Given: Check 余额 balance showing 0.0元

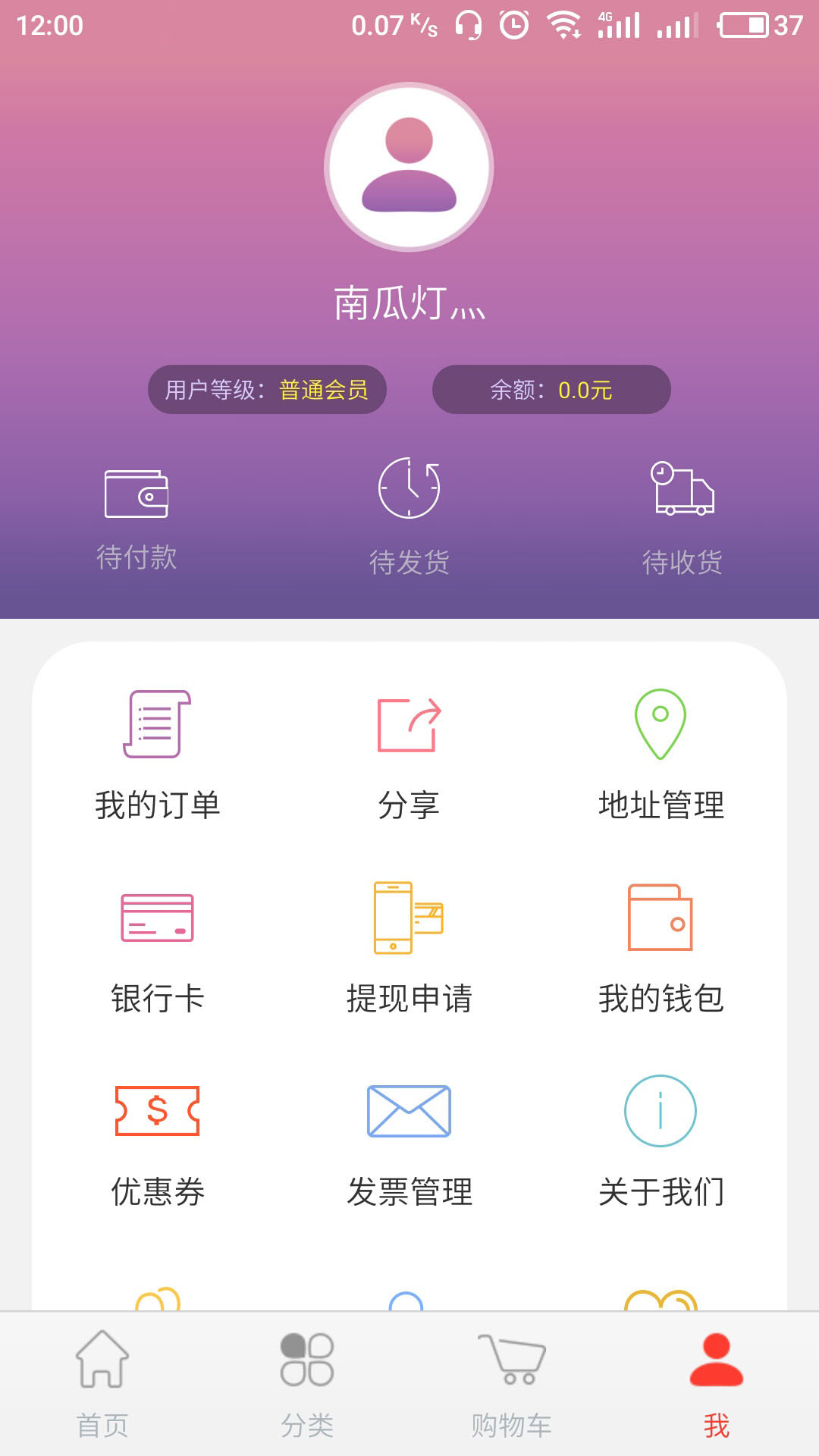Looking at the screenshot, I should point(551,391).
